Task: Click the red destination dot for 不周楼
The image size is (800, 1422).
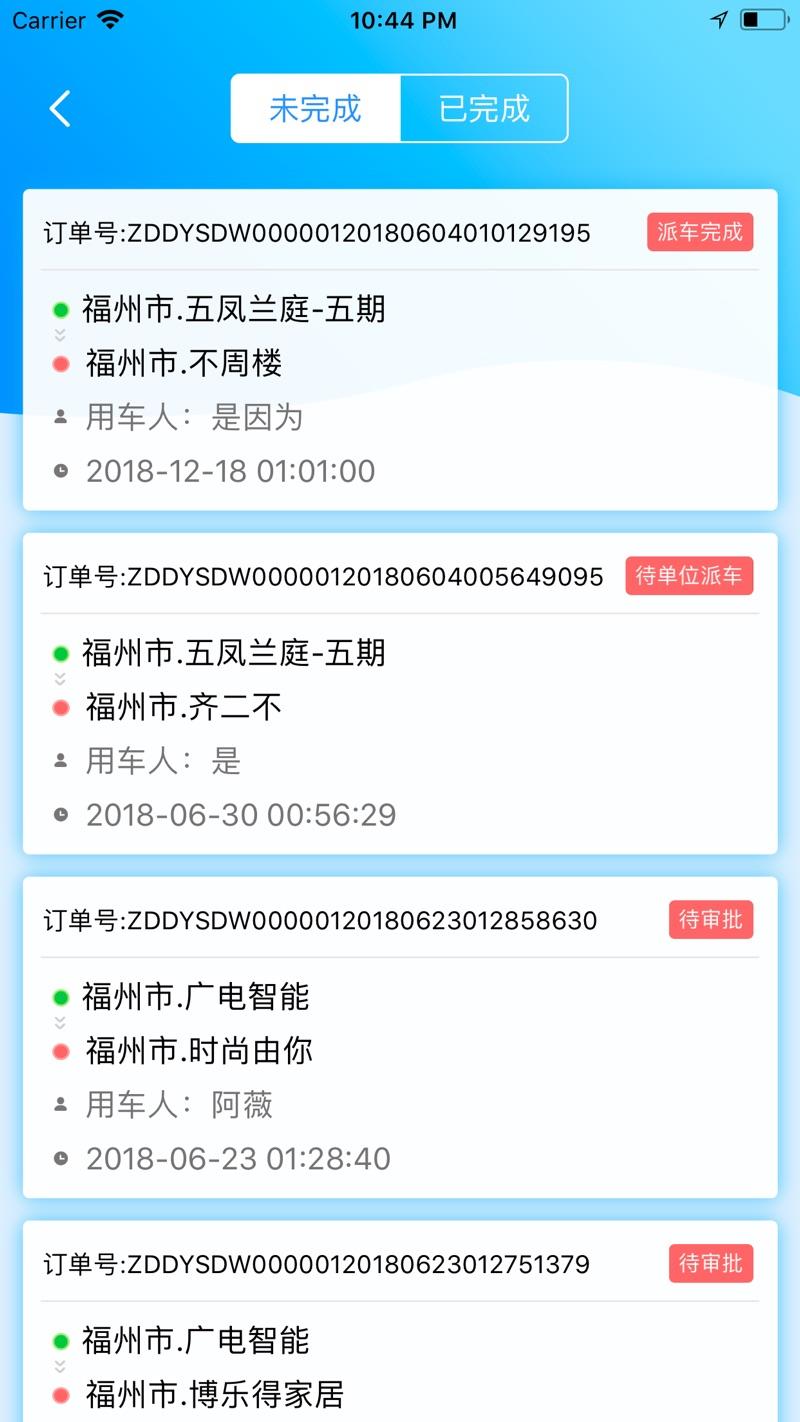Action: point(61,363)
